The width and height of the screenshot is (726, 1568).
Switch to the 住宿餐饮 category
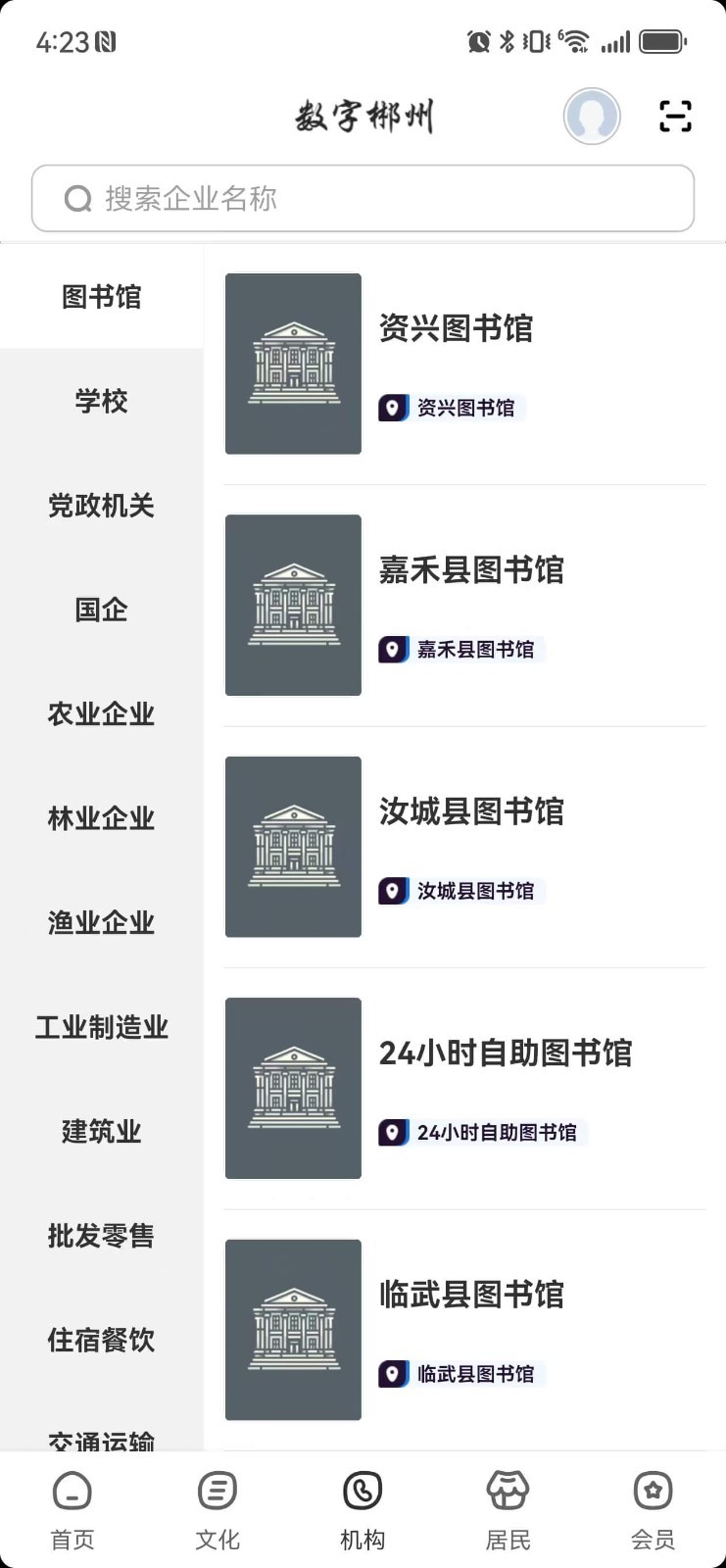[x=102, y=1340]
